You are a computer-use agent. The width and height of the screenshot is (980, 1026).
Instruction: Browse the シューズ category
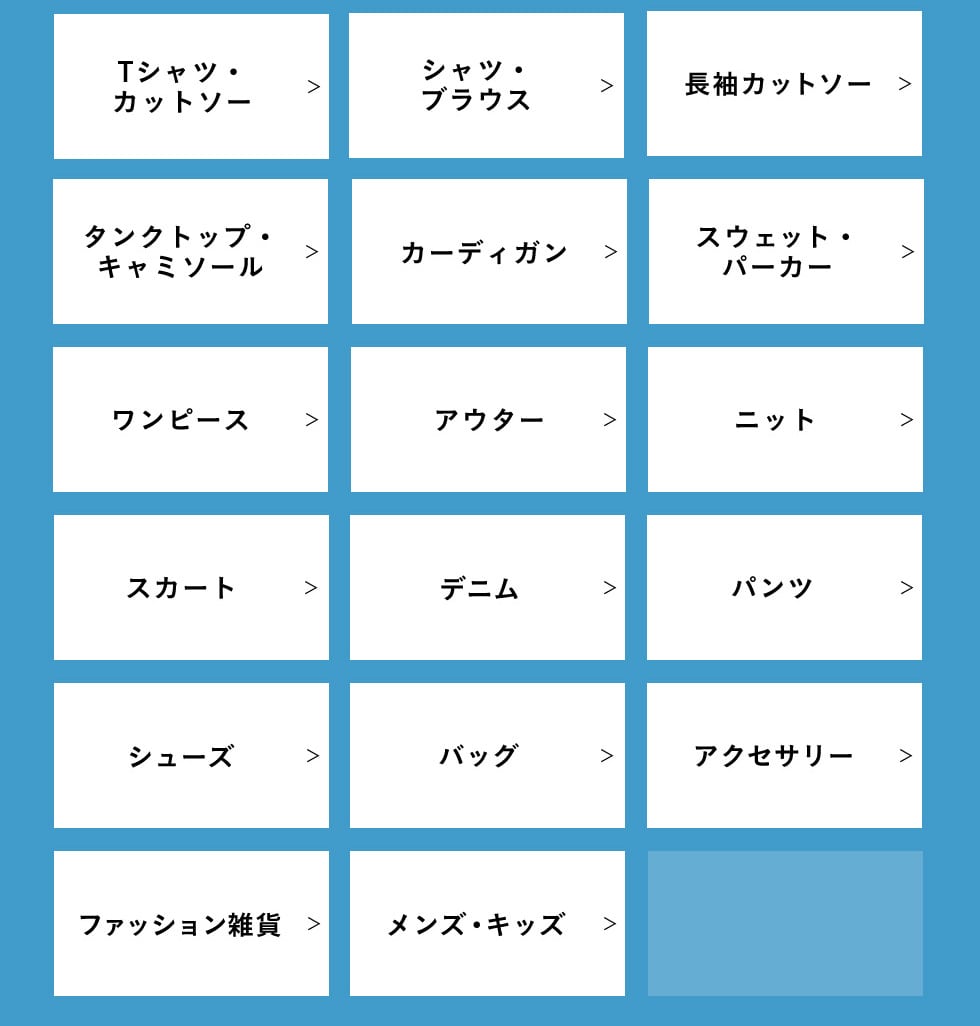(x=191, y=756)
